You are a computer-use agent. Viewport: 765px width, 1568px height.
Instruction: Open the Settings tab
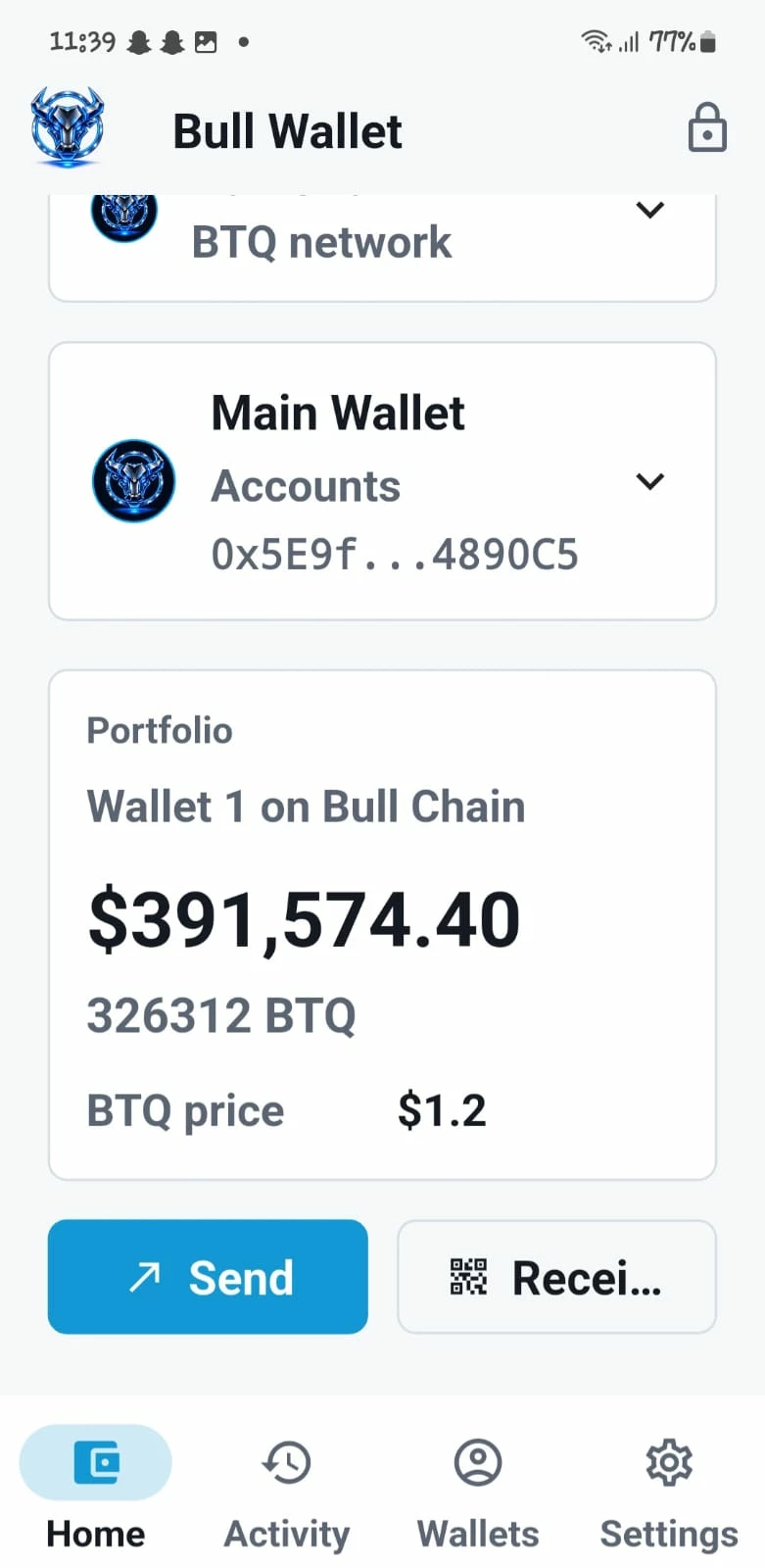coord(669,1493)
